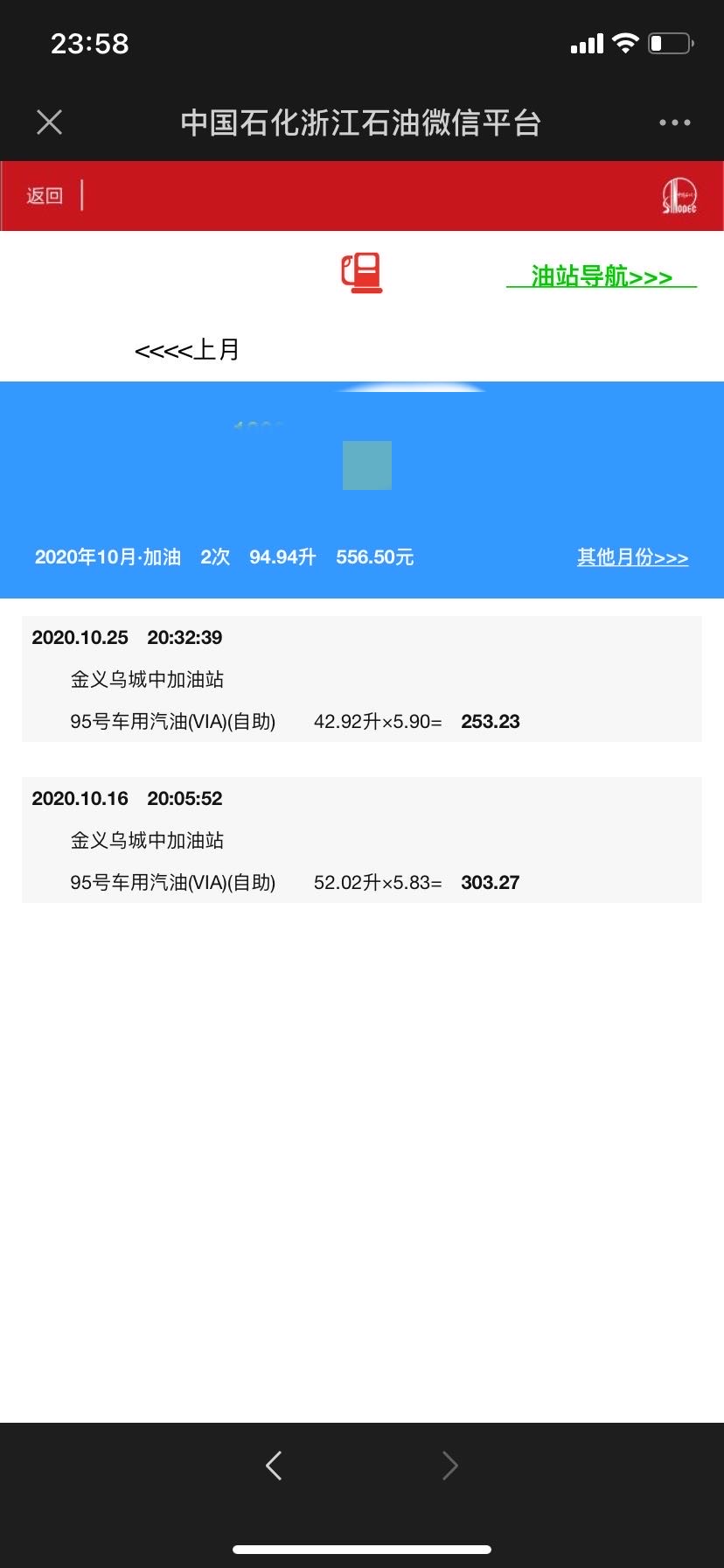The image size is (724, 1568).
Task: Go back using the browser back arrow
Action: pos(274,1465)
